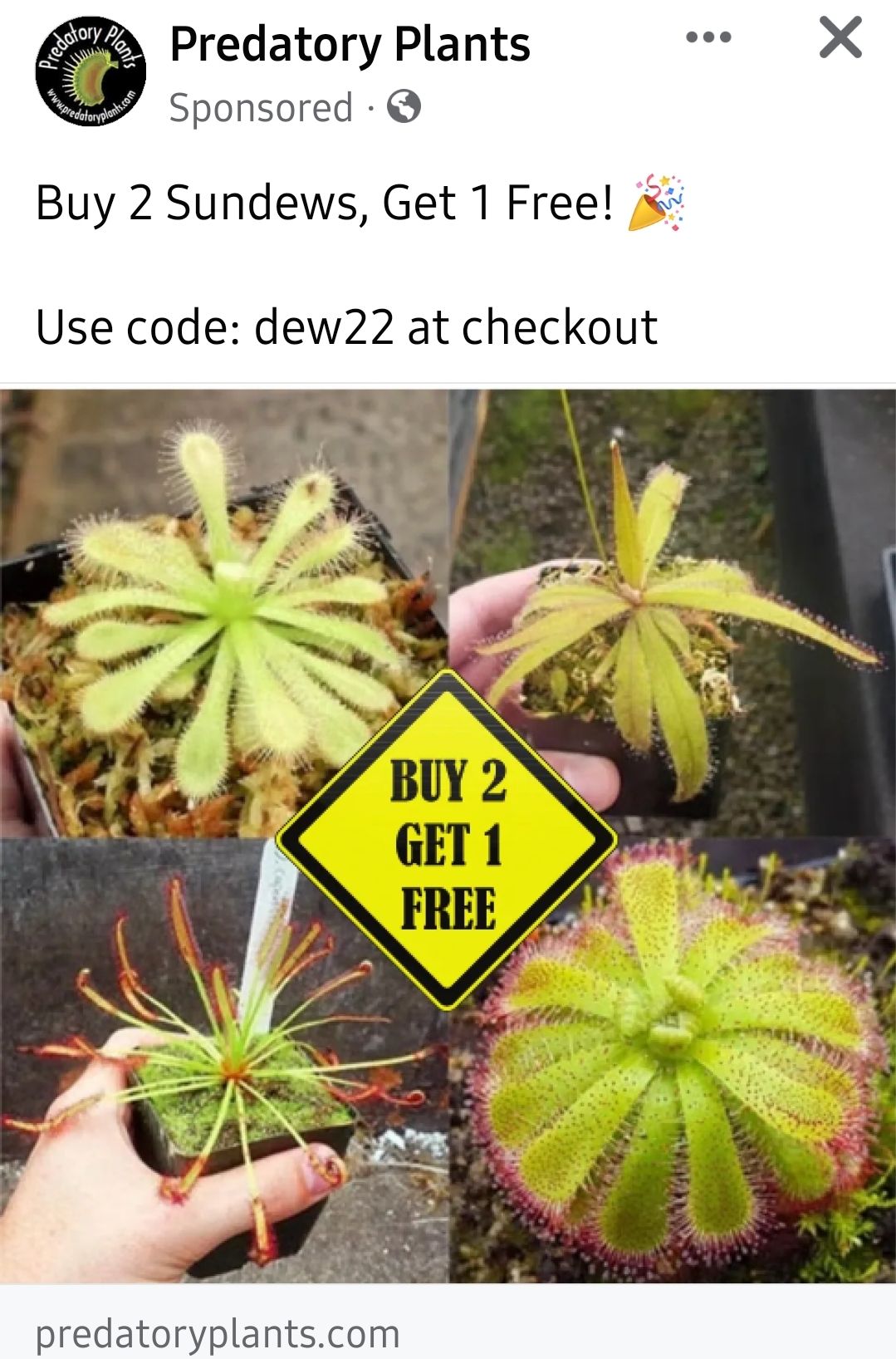Open the three-dot options menu
Viewport: 896px width, 1359px height.
(x=708, y=37)
